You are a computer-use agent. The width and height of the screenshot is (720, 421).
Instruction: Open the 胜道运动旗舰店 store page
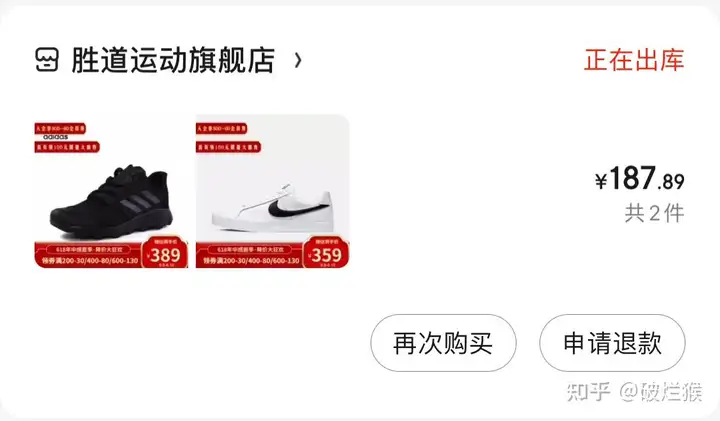pyautogui.click(x=172, y=61)
